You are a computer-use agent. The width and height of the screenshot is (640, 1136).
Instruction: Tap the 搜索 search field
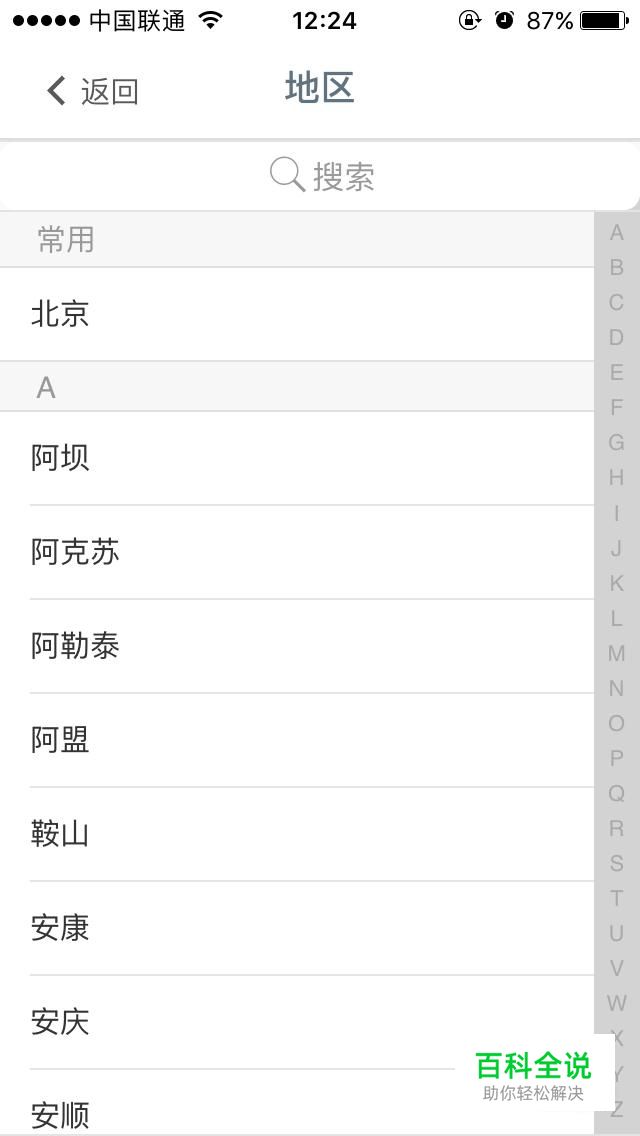320,176
